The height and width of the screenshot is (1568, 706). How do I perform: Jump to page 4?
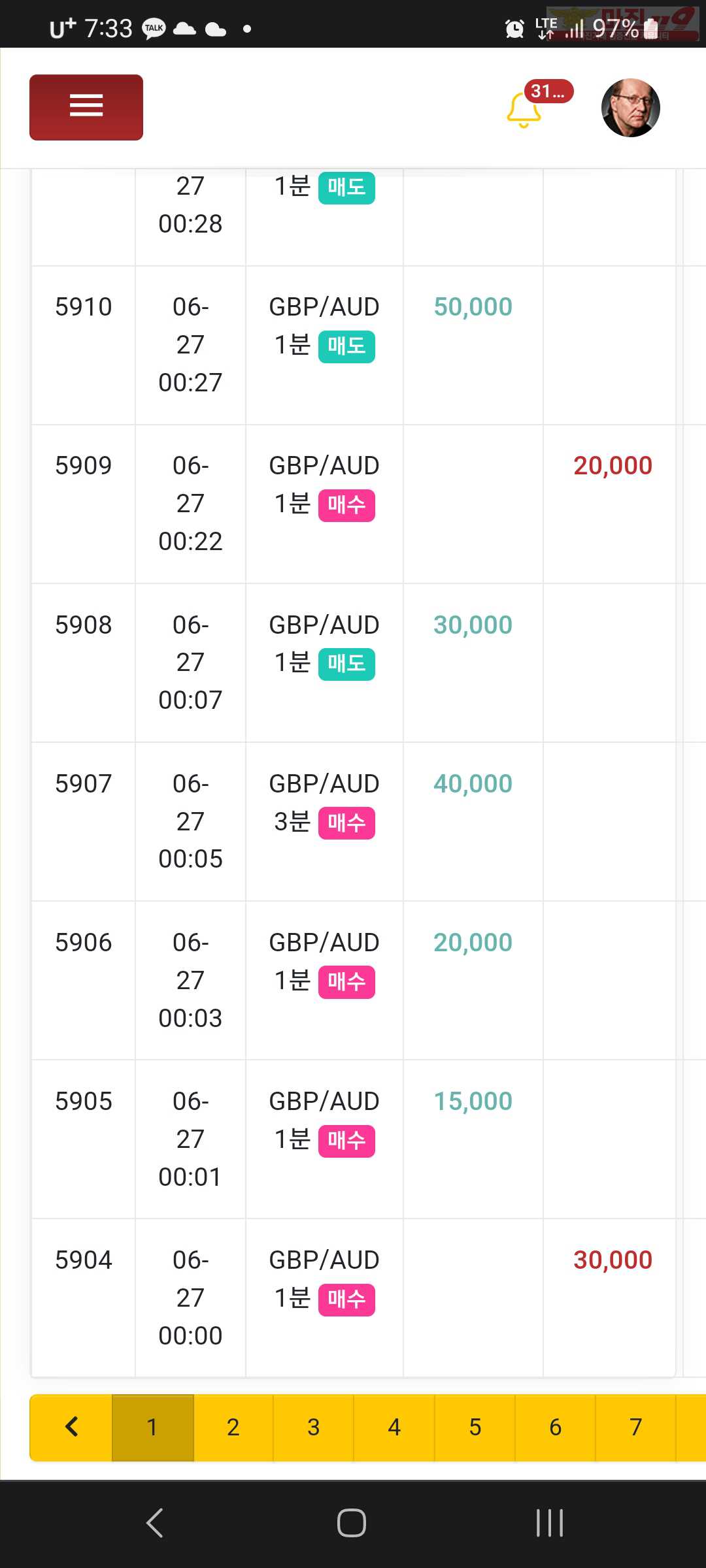coord(394,1428)
